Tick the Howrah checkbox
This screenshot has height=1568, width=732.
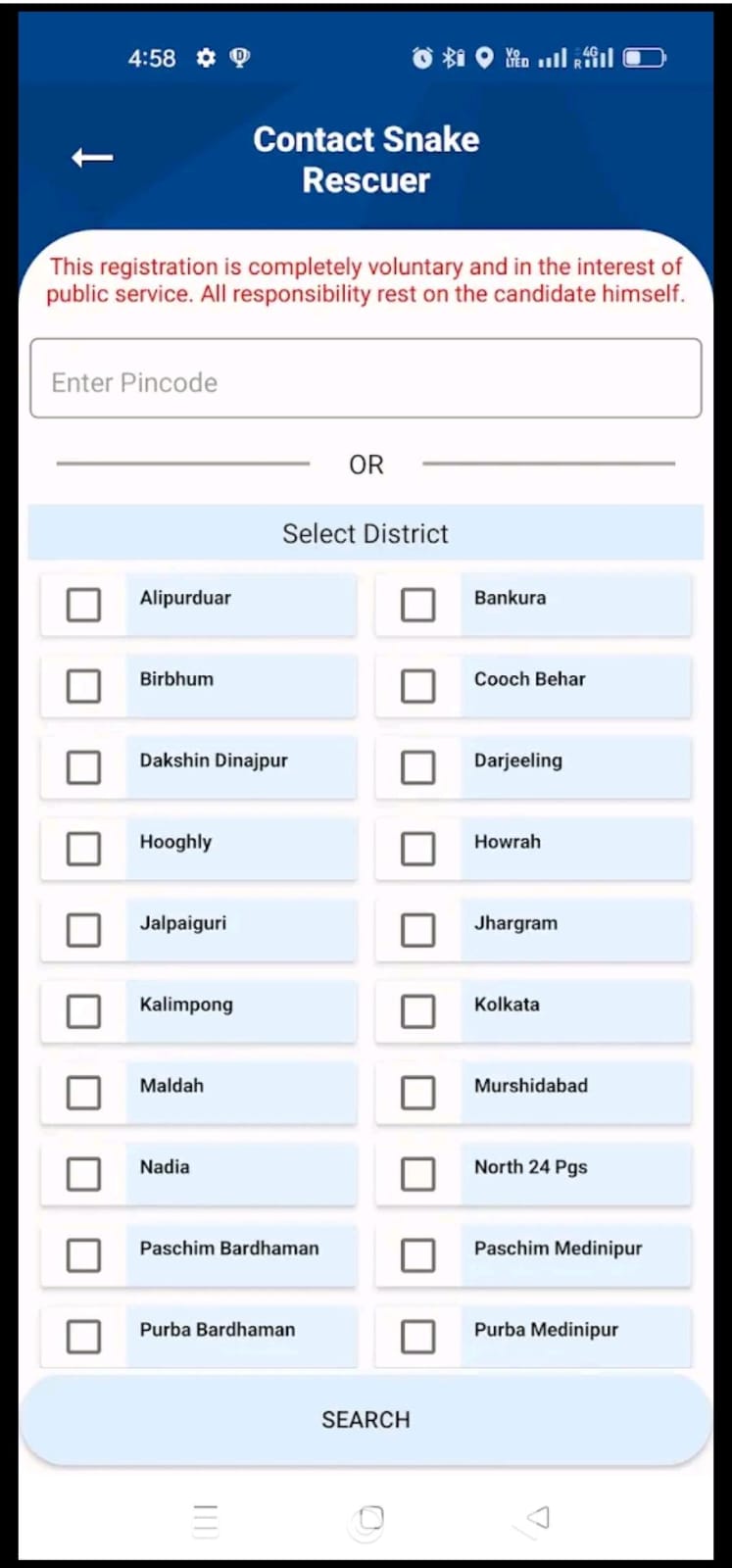418,849
